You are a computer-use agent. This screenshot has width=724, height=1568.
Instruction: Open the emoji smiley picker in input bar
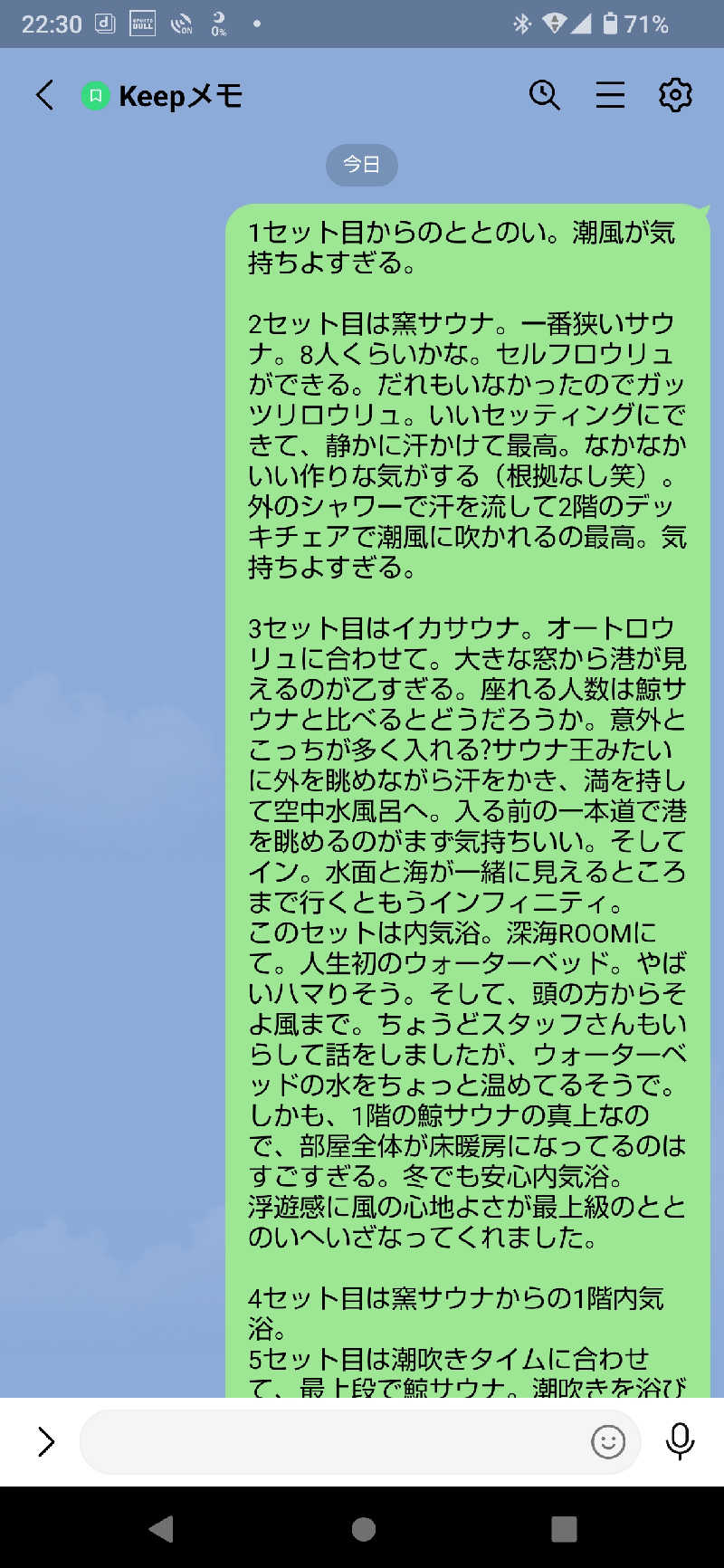point(610,1441)
